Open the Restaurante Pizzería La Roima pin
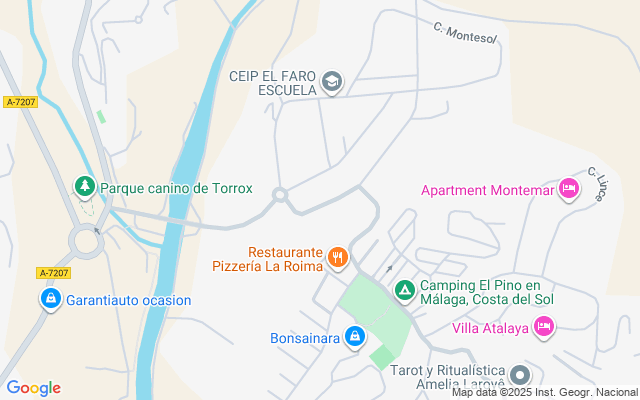 pyautogui.click(x=338, y=259)
